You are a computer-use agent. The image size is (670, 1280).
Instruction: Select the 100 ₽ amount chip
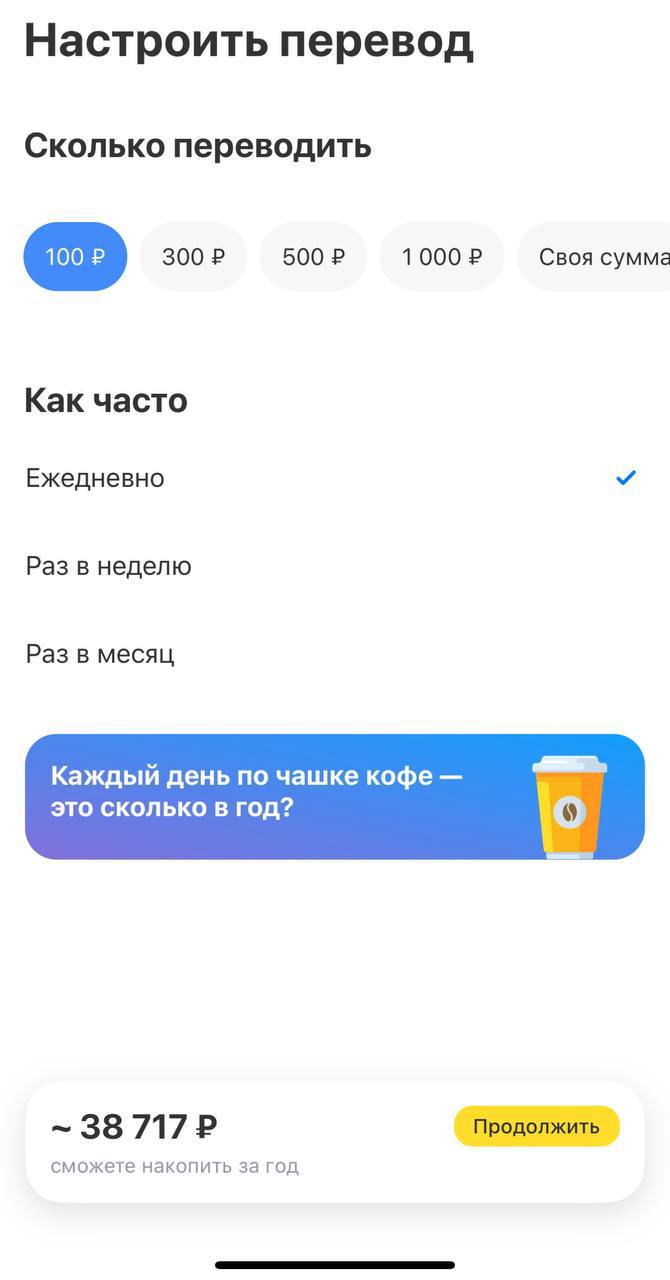[75, 257]
